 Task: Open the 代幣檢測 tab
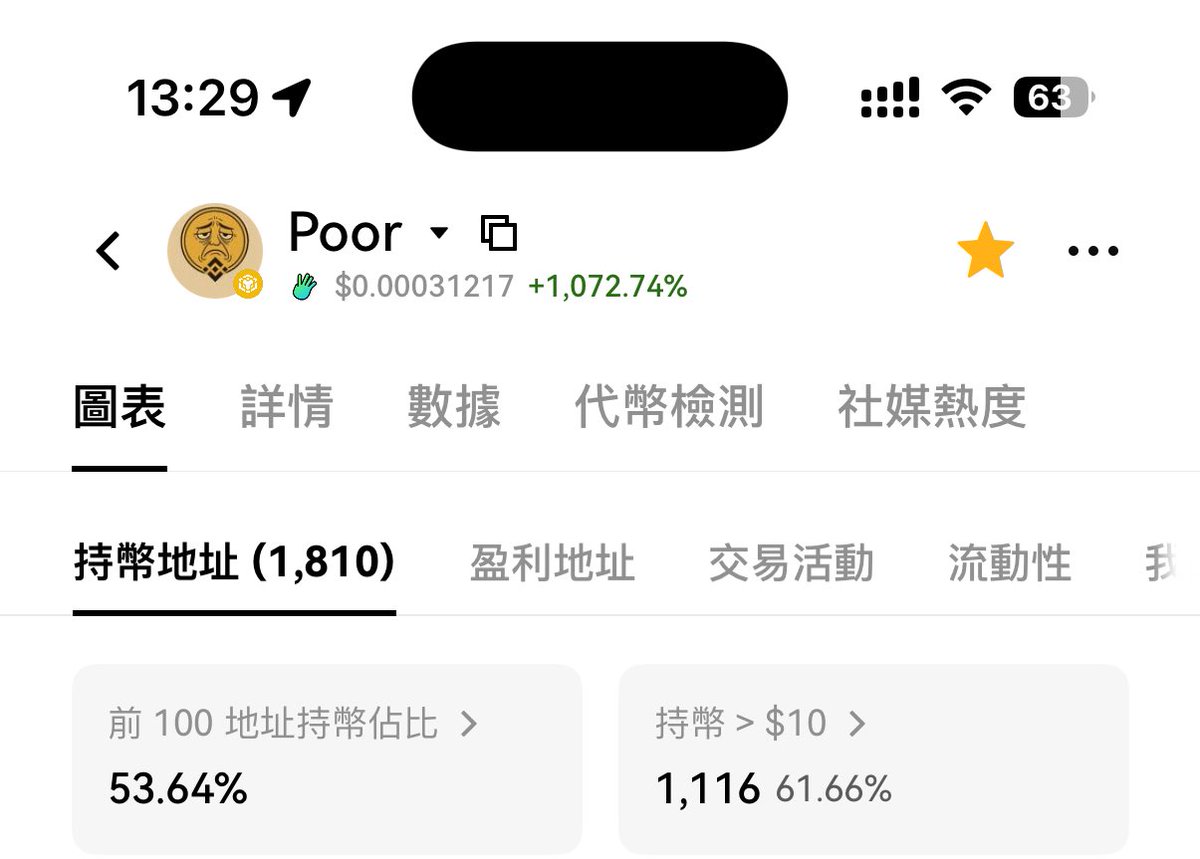click(x=668, y=407)
